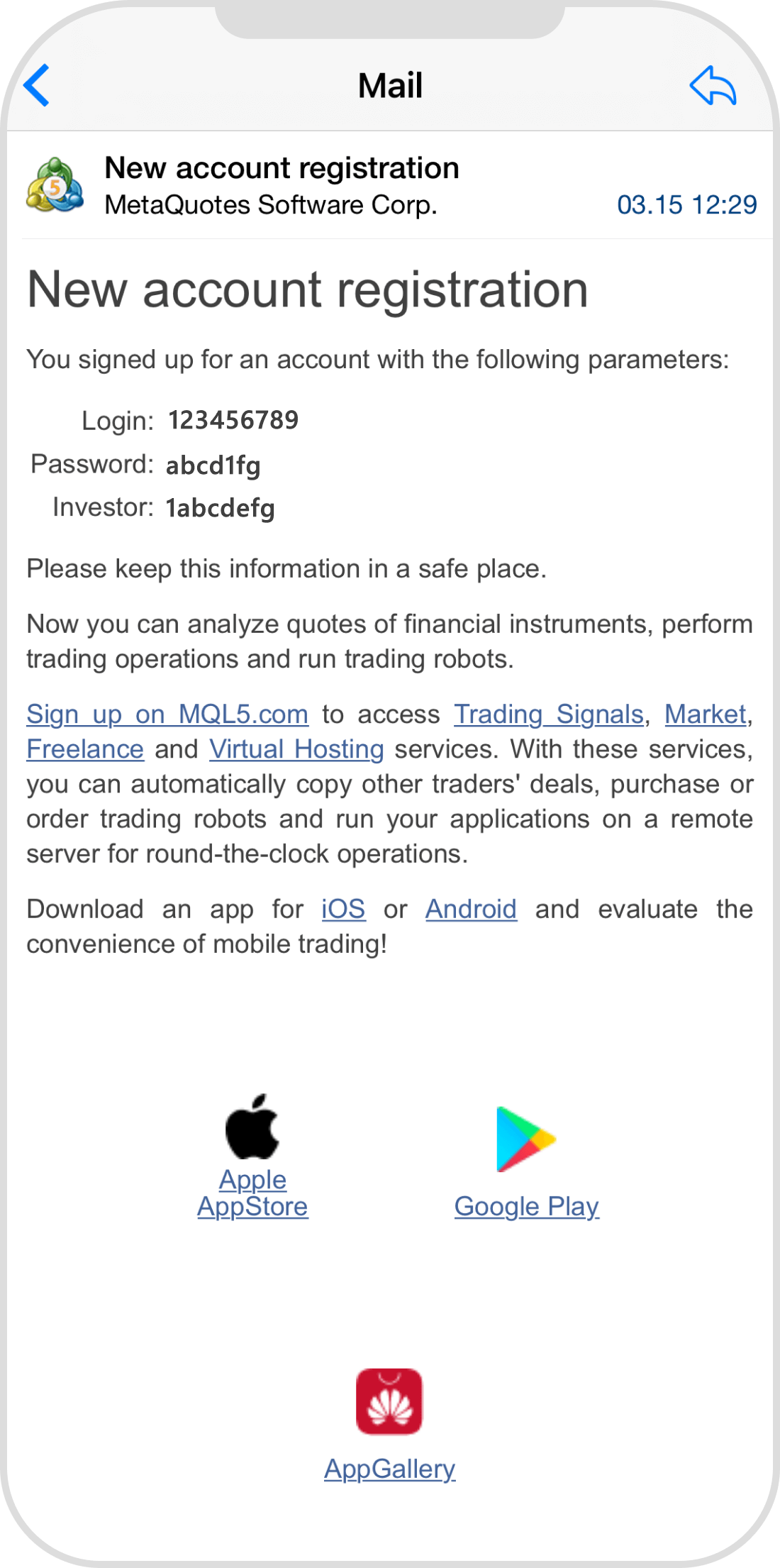Open the Sign up on MQL5.com link
The width and height of the screenshot is (780, 1568).
167,714
